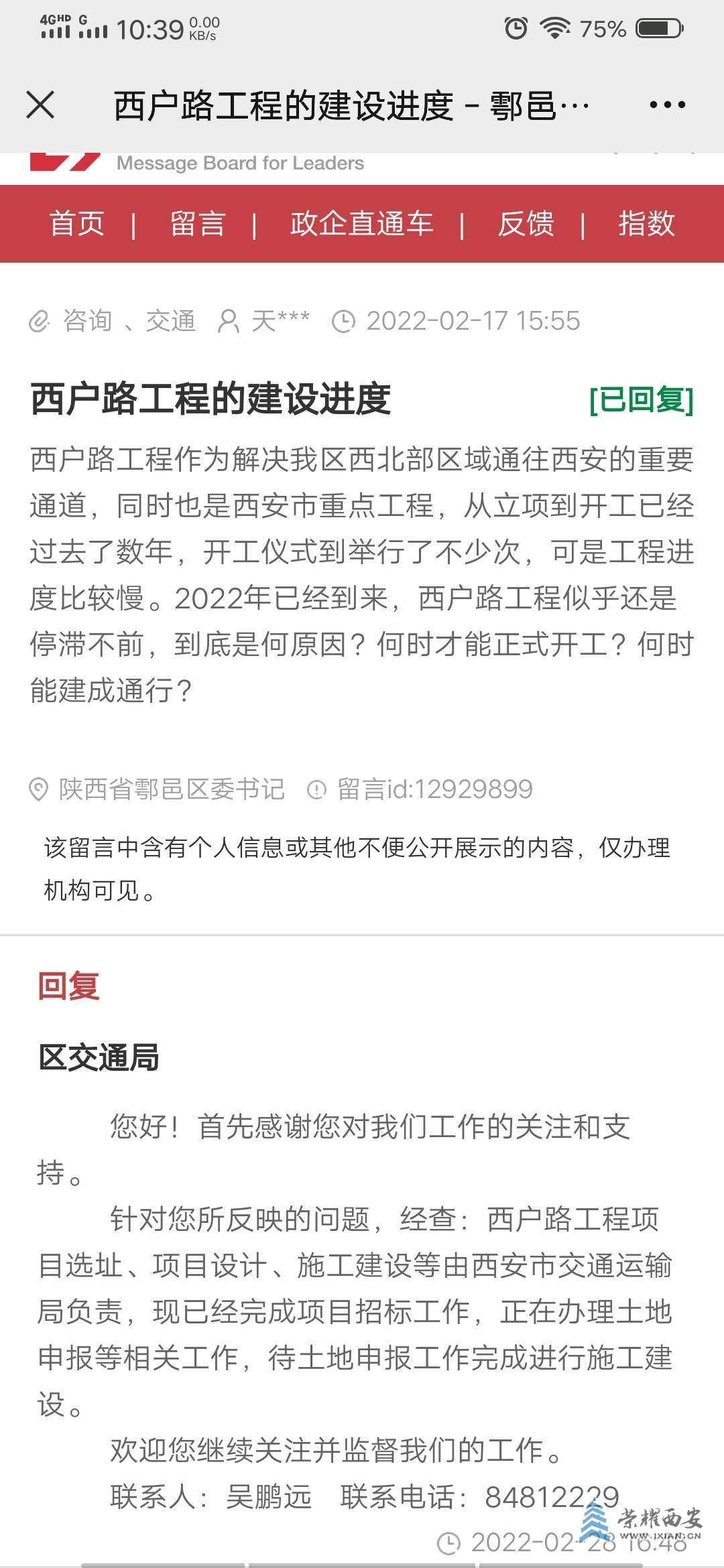The height and width of the screenshot is (1568, 724).
Task: Switch to the 指数 tab
Action: pyautogui.click(x=646, y=224)
